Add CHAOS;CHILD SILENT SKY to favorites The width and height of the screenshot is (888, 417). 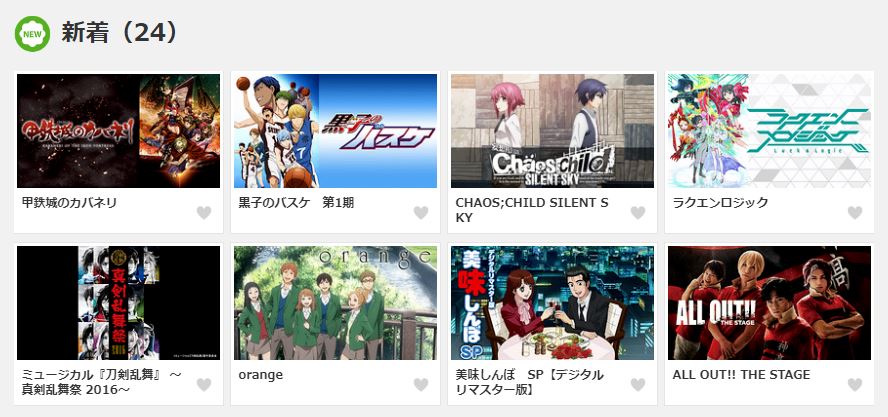pyautogui.click(x=638, y=213)
